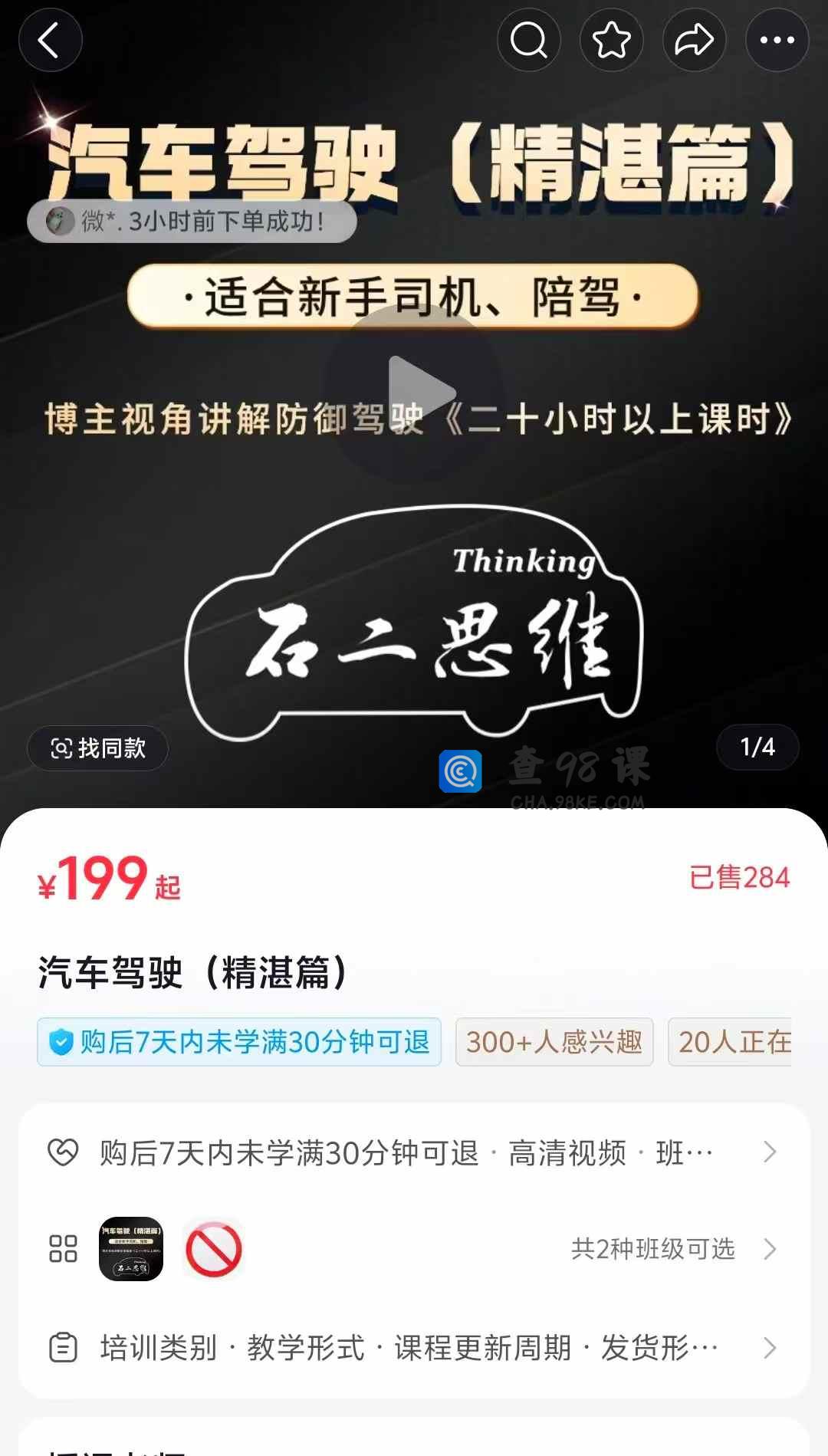
Task: Open search from the top bar
Action: (x=528, y=41)
